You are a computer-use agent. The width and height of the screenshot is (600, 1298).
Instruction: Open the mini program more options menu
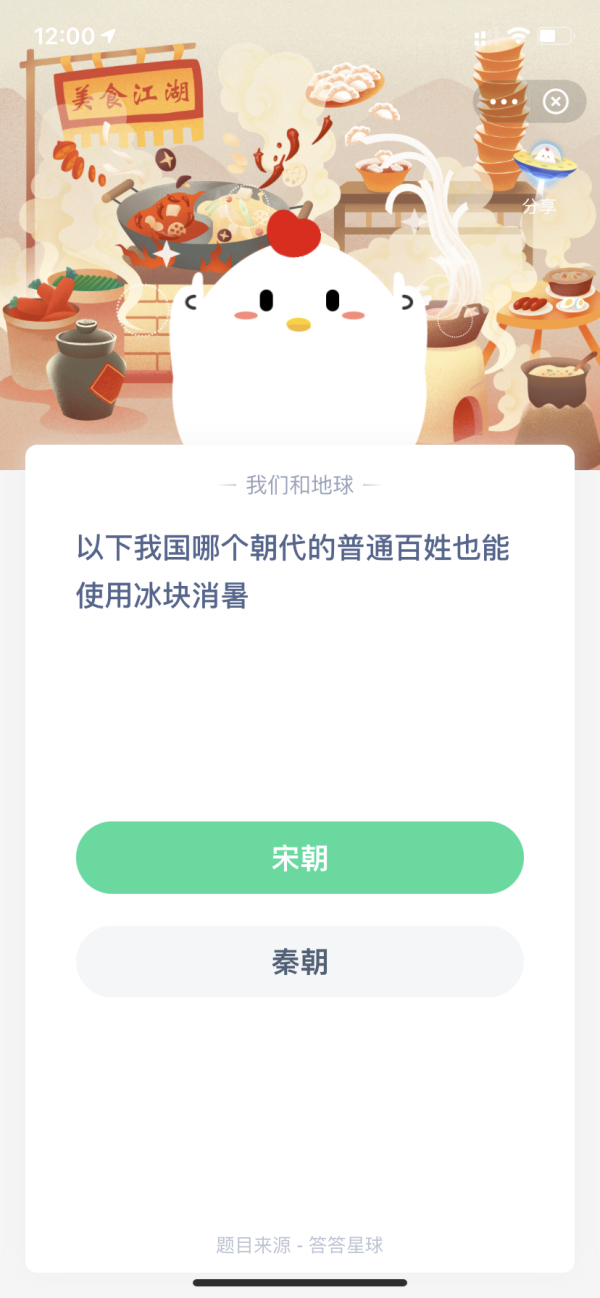[x=503, y=102]
